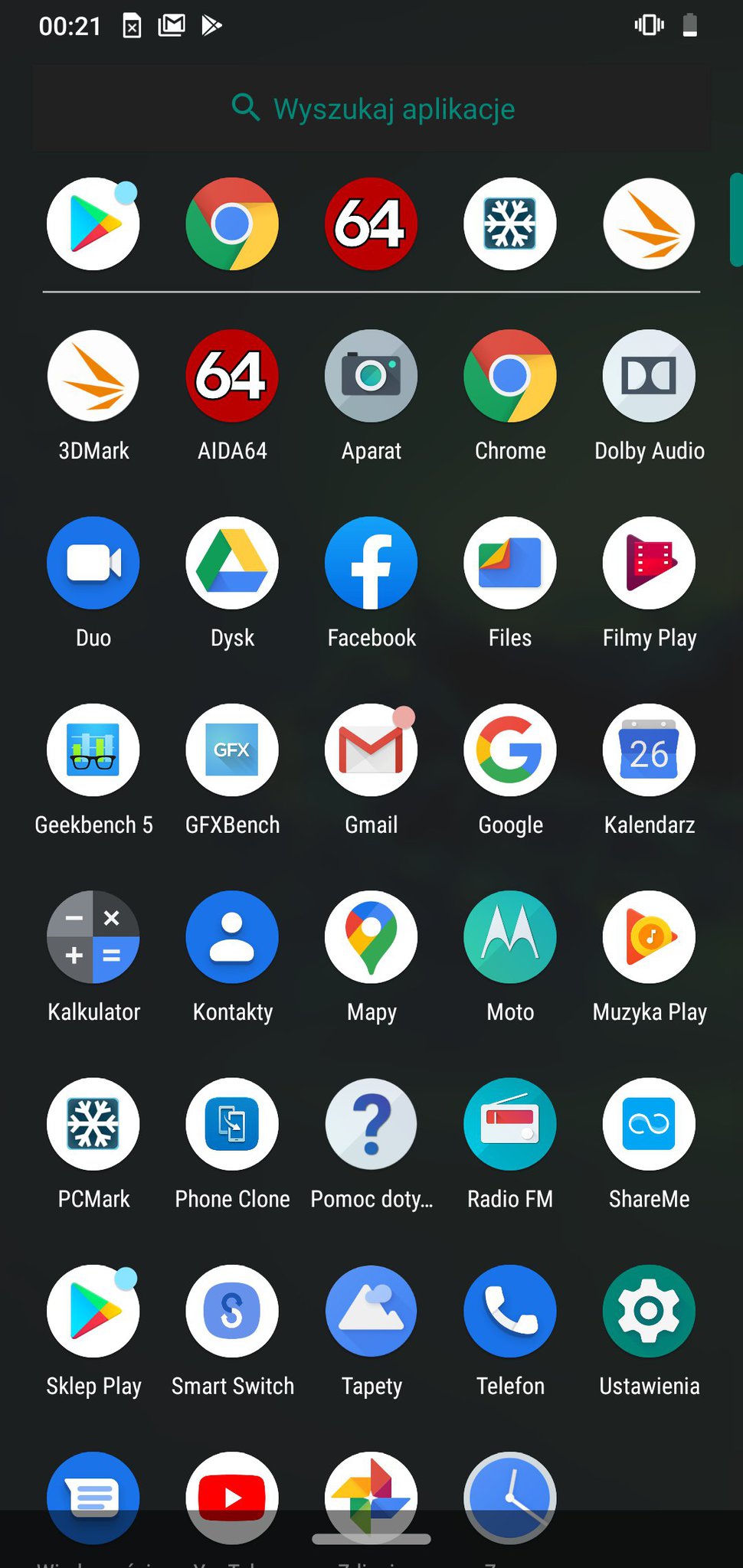Launch the Kalkulator app
This screenshot has width=743, height=1568.
pyautogui.click(x=93, y=937)
